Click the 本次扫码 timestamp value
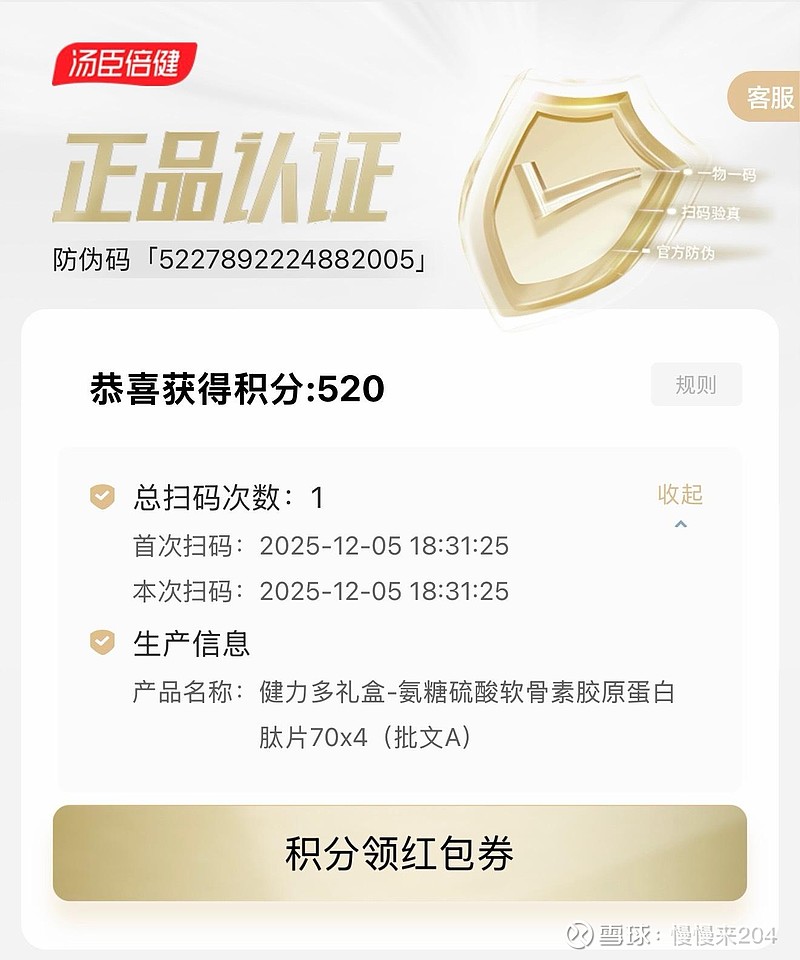This screenshot has width=800, height=960. tap(385, 590)
